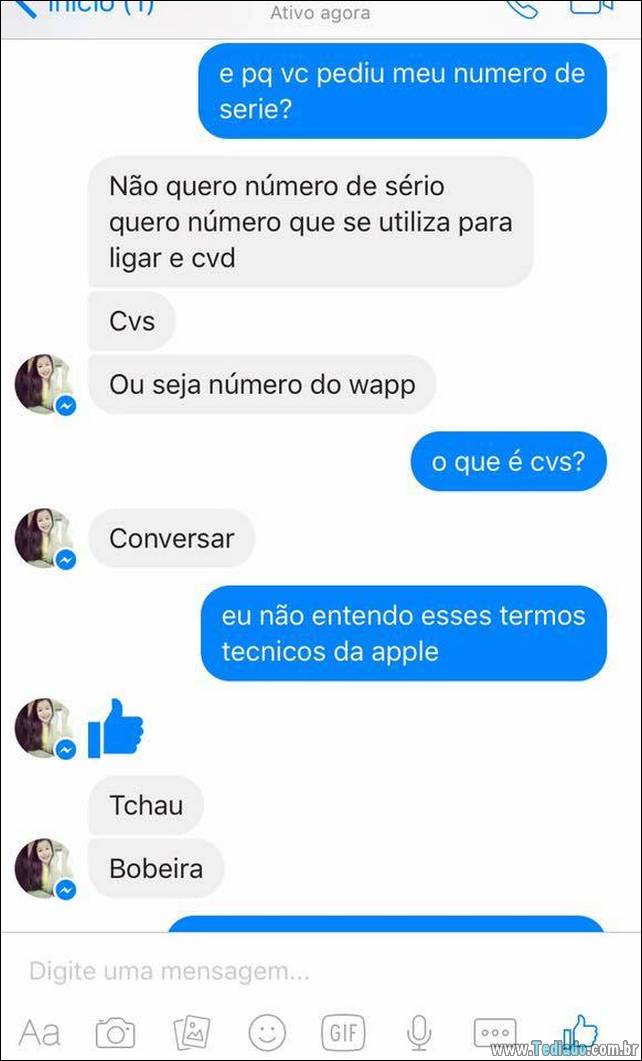Open the photo gallery picker

pyautogui.click(x=192, y=1033)
